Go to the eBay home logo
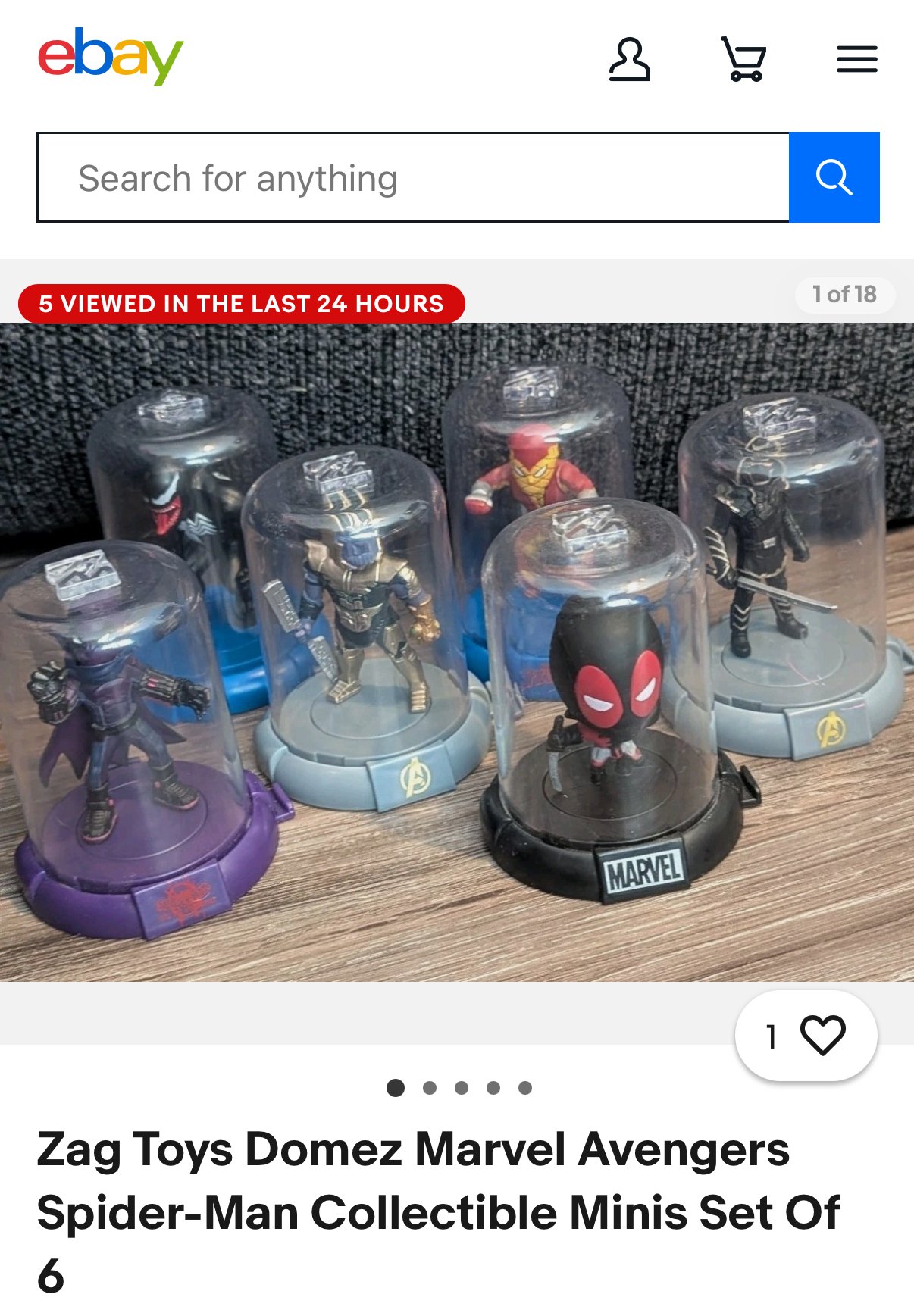The image size is (914, 1316). pyautogui.click(x=111, y=56)
